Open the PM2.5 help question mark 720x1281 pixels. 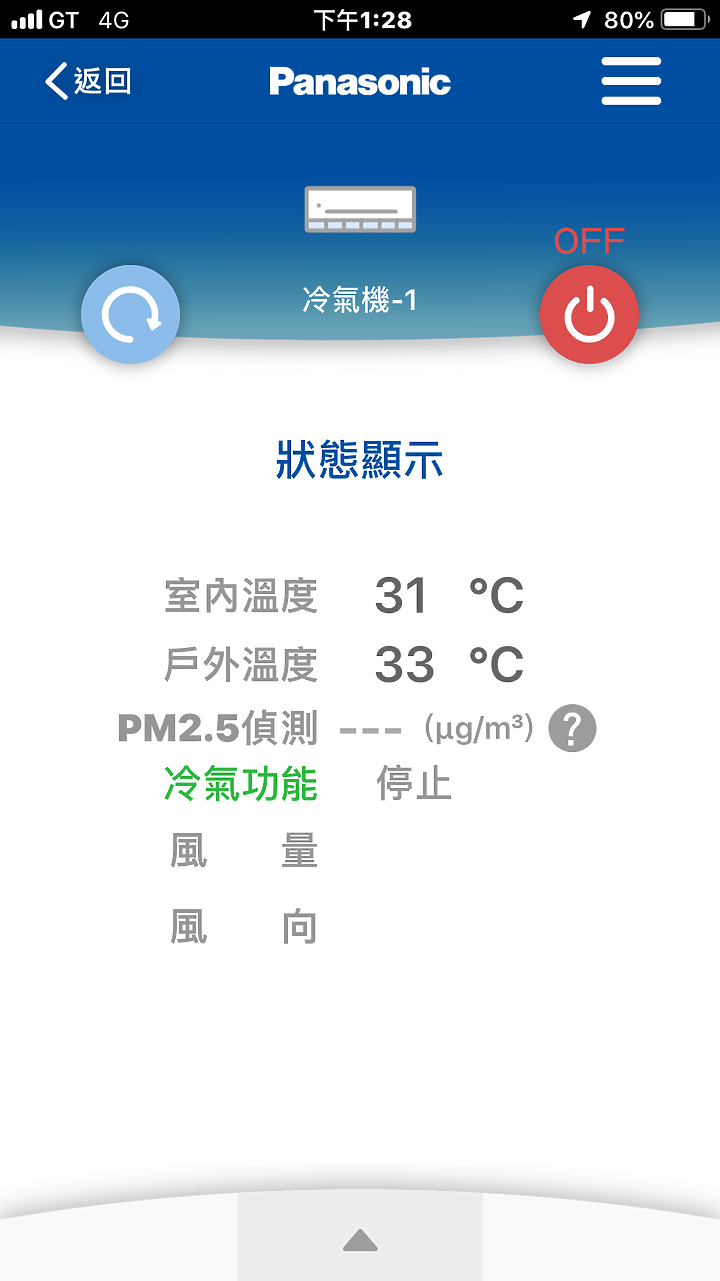(x=573, y=728)
